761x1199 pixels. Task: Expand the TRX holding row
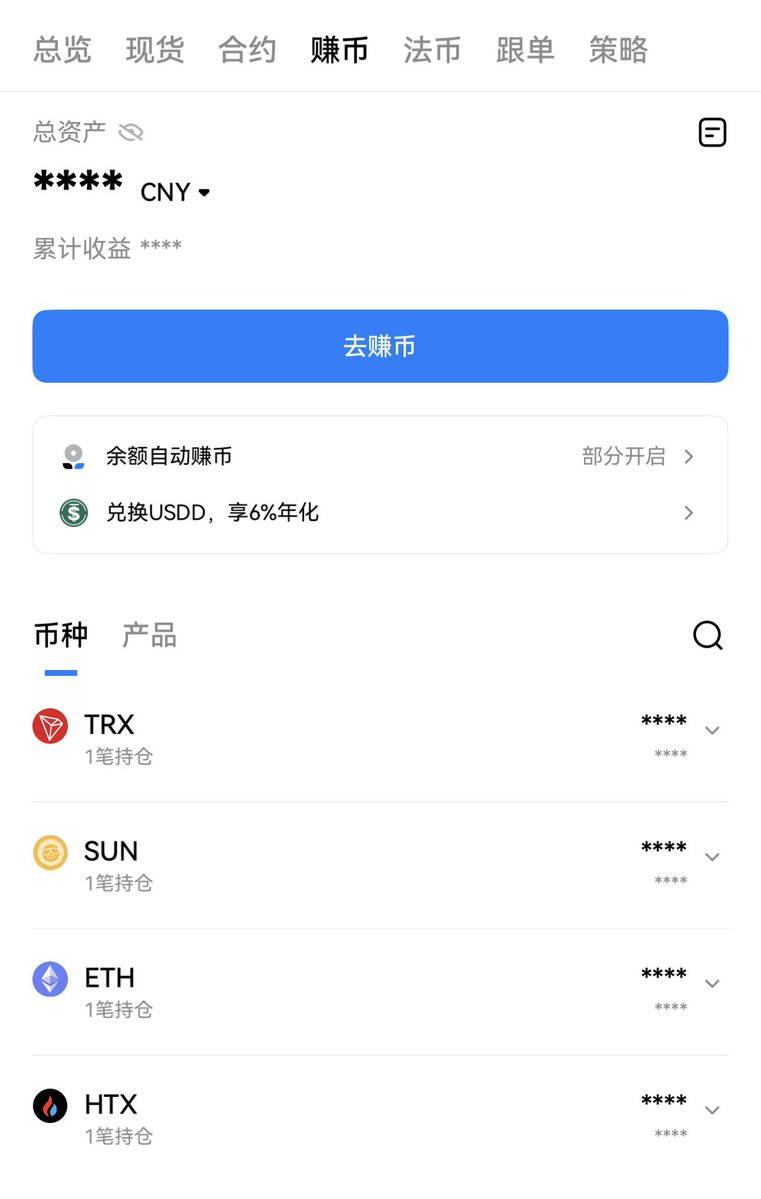pos(712,731)
